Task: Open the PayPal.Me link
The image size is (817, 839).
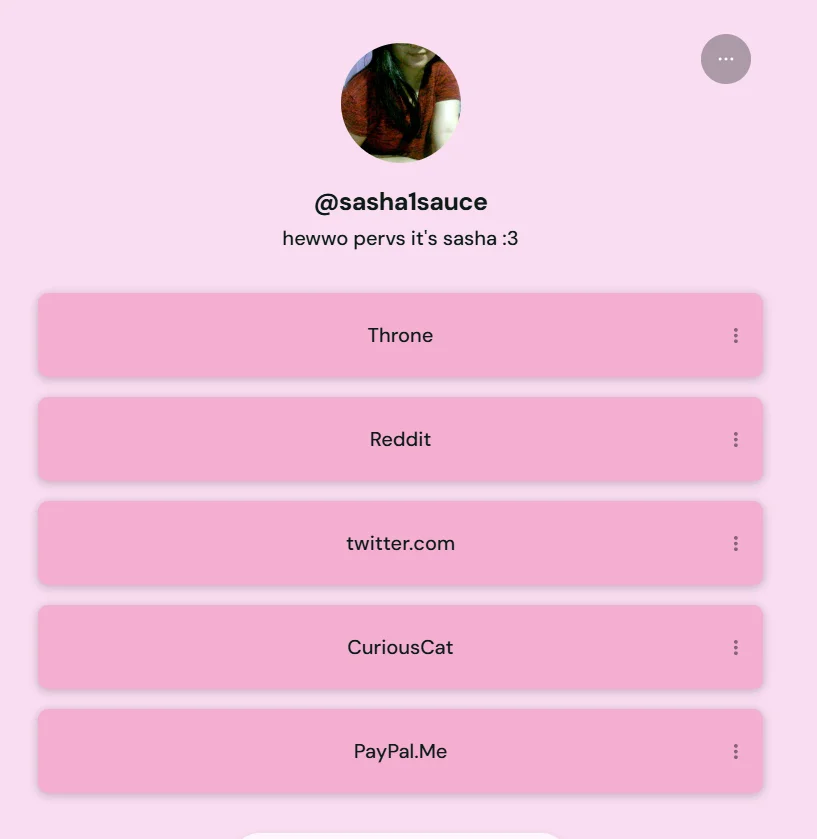Action: (400, 751)
